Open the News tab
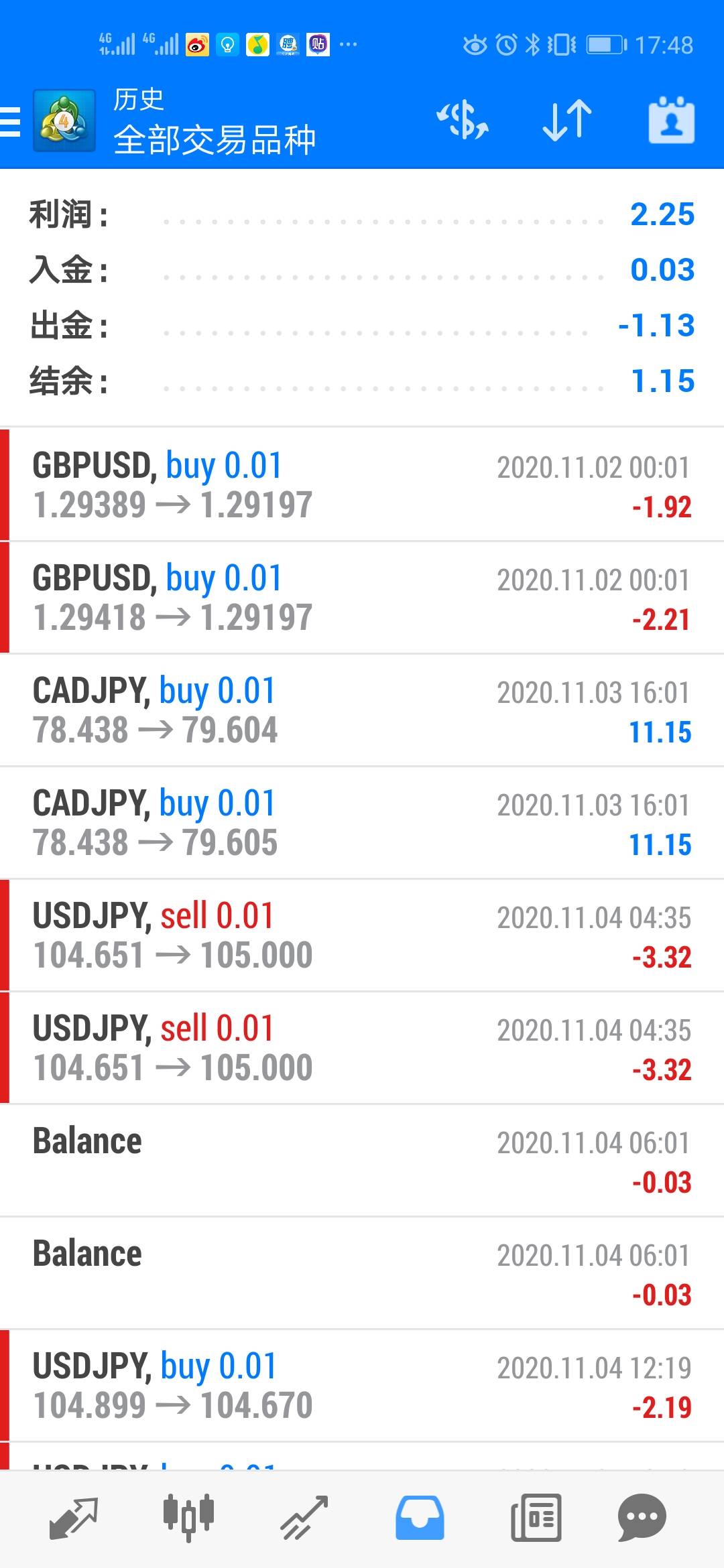The image size is (724, 1568). point(536,1518)
